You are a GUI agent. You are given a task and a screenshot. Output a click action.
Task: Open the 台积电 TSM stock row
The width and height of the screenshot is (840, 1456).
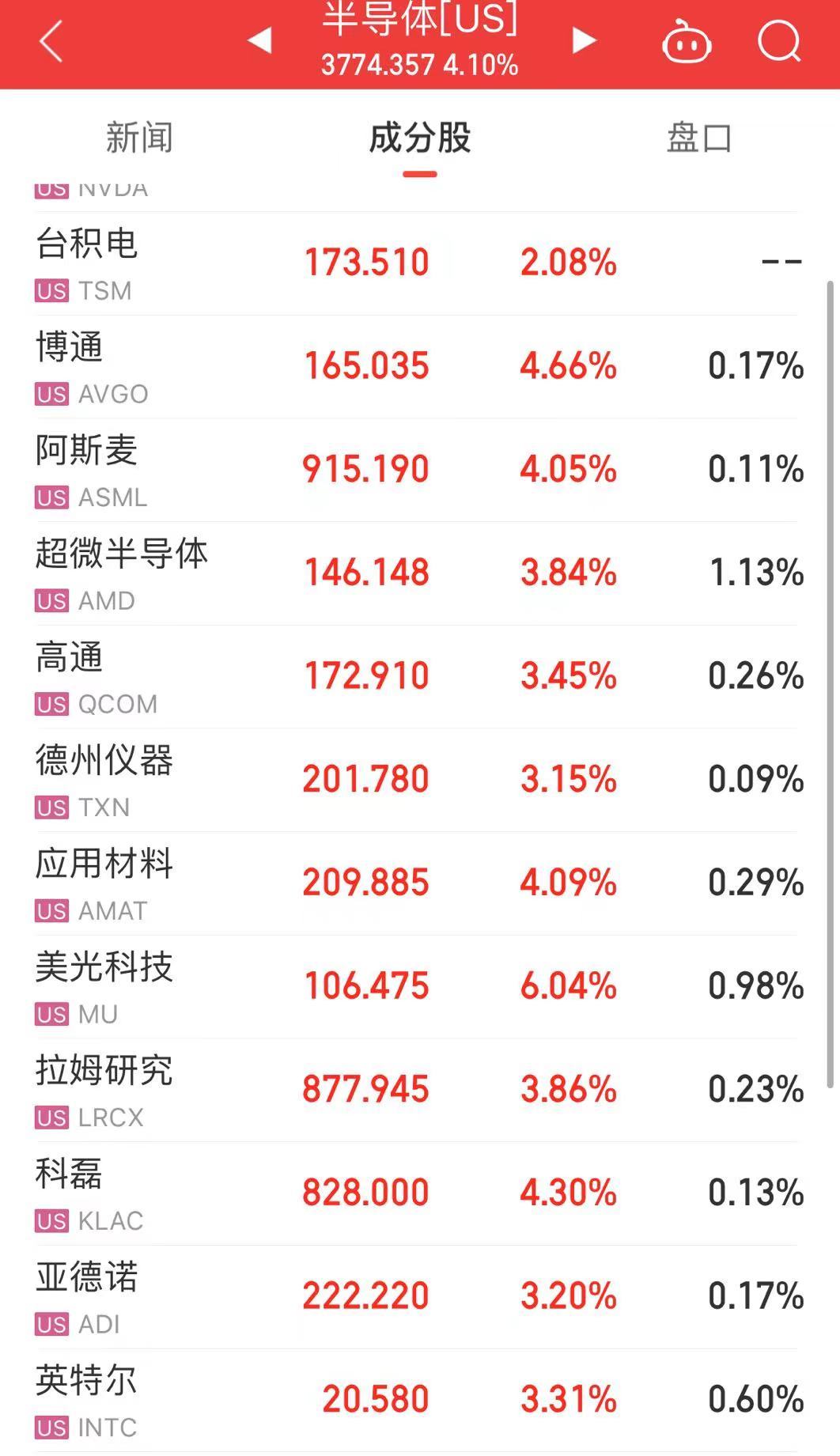419,263
